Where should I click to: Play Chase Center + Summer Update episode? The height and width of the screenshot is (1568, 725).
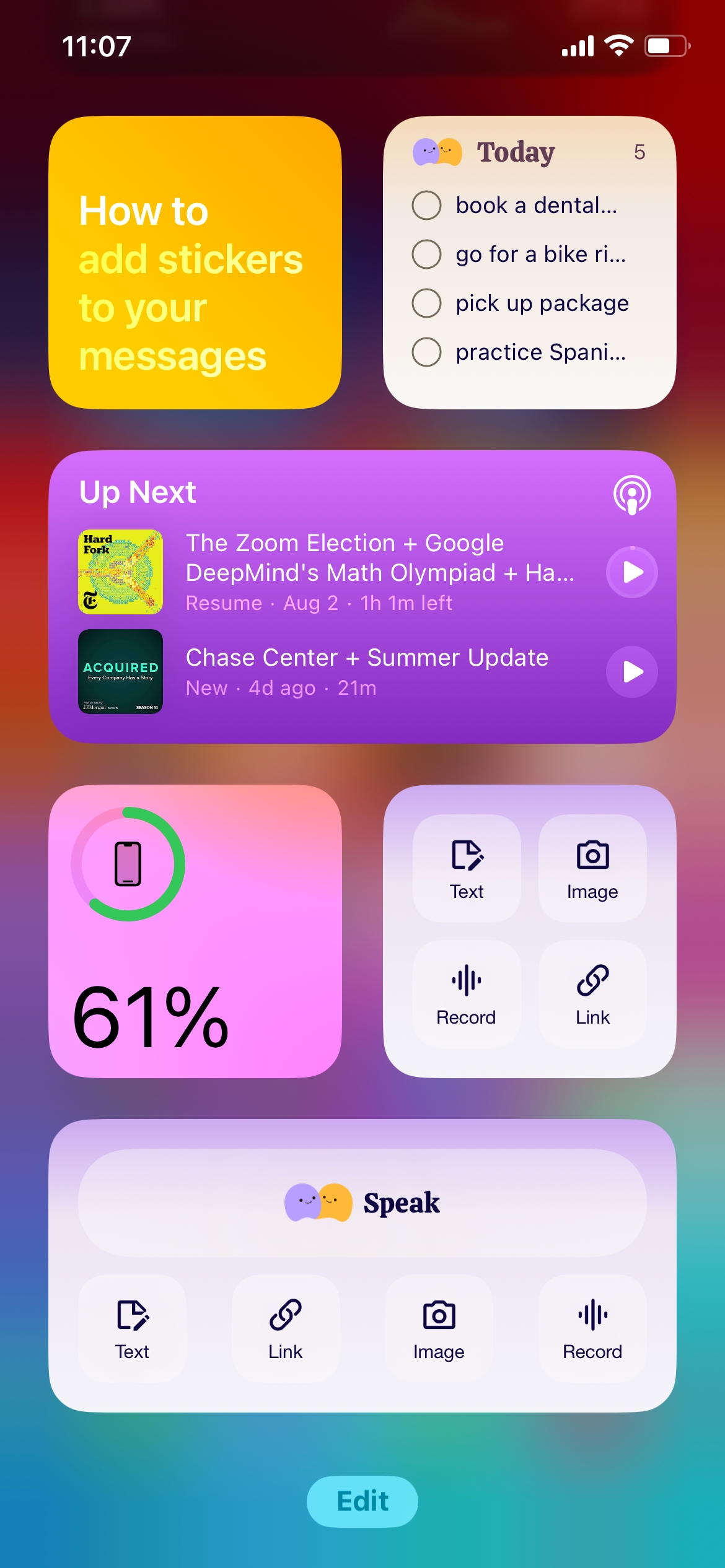click(x=631, y=672)
